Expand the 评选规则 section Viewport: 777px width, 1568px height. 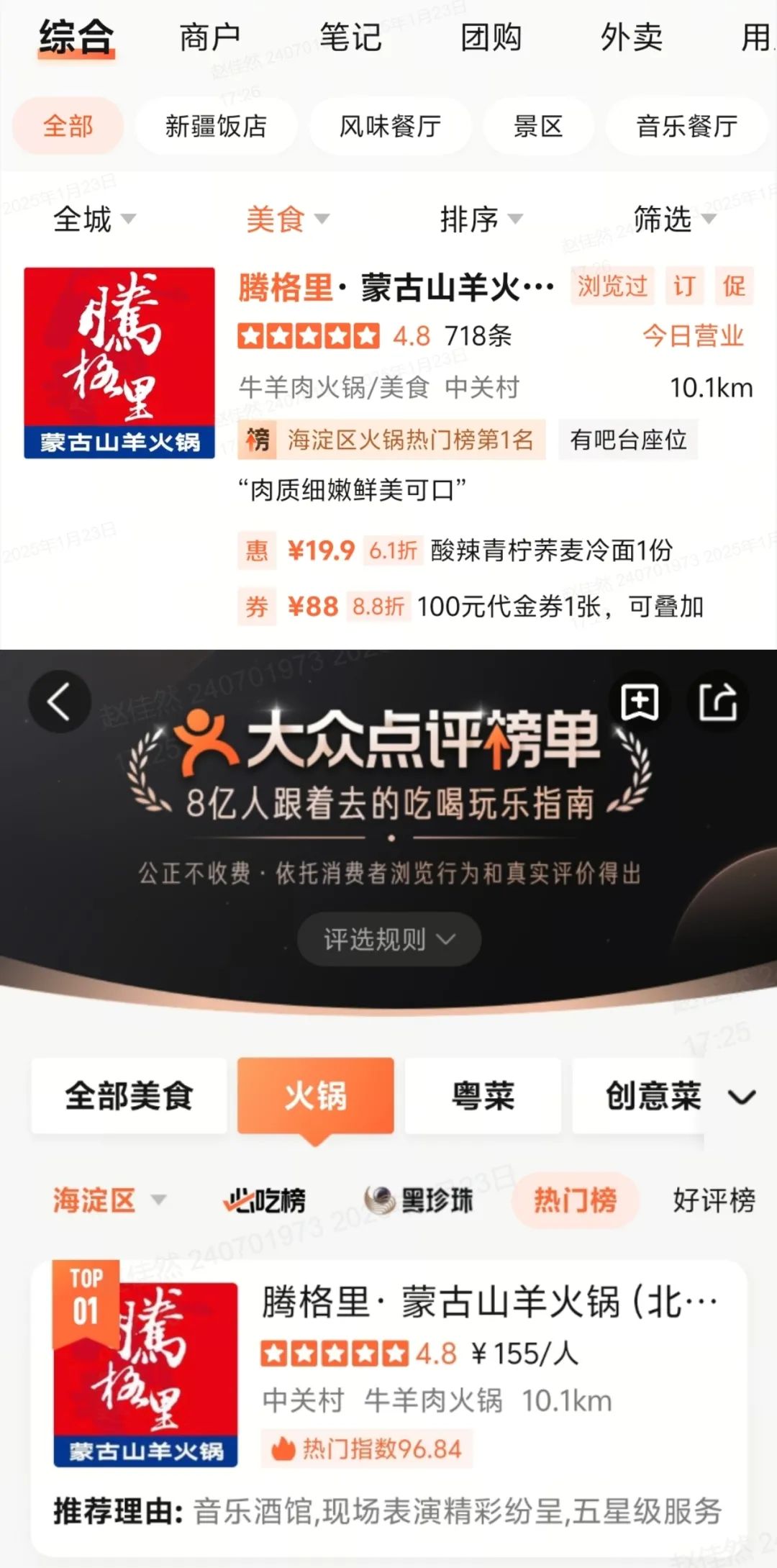point(388,939)
